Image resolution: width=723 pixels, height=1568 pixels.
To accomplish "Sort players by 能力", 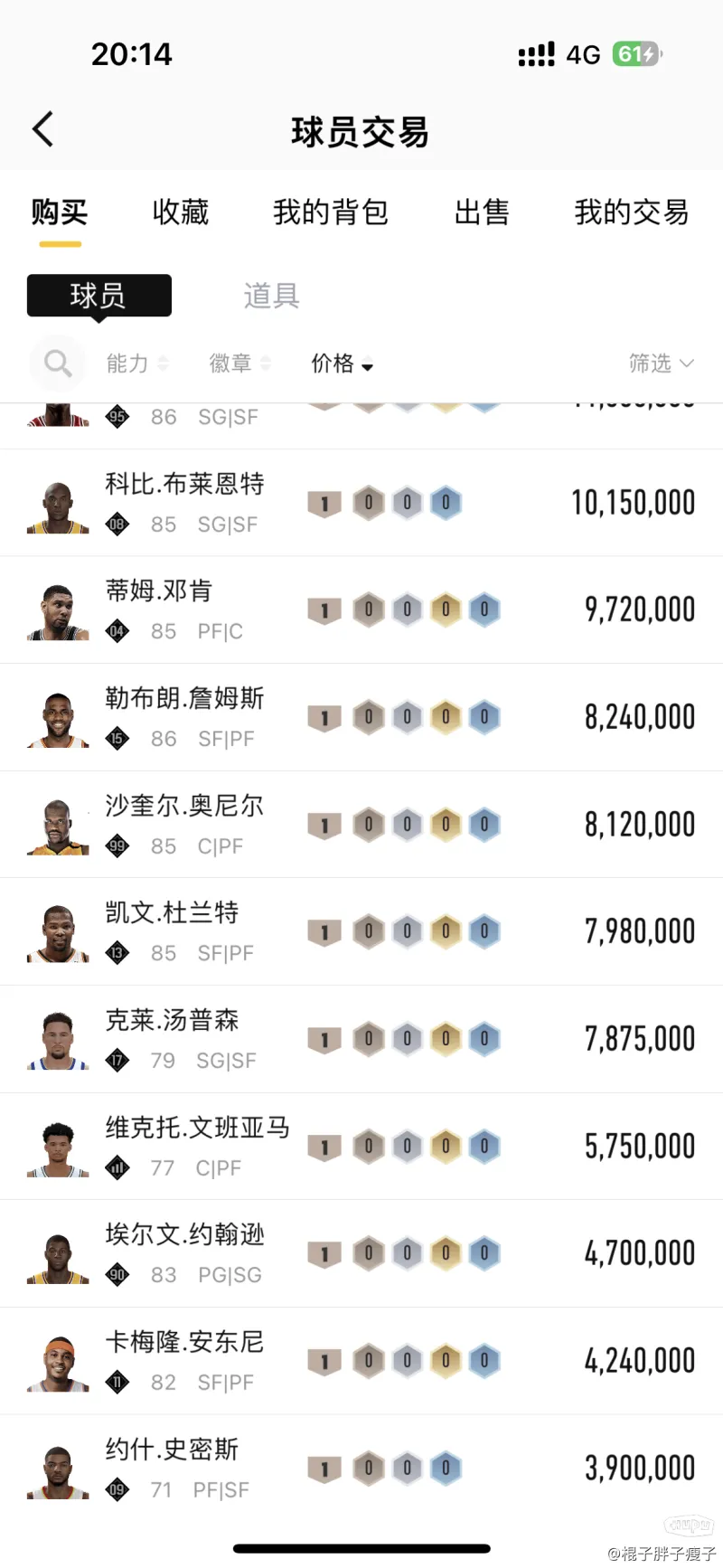I will tap(137, 364).
